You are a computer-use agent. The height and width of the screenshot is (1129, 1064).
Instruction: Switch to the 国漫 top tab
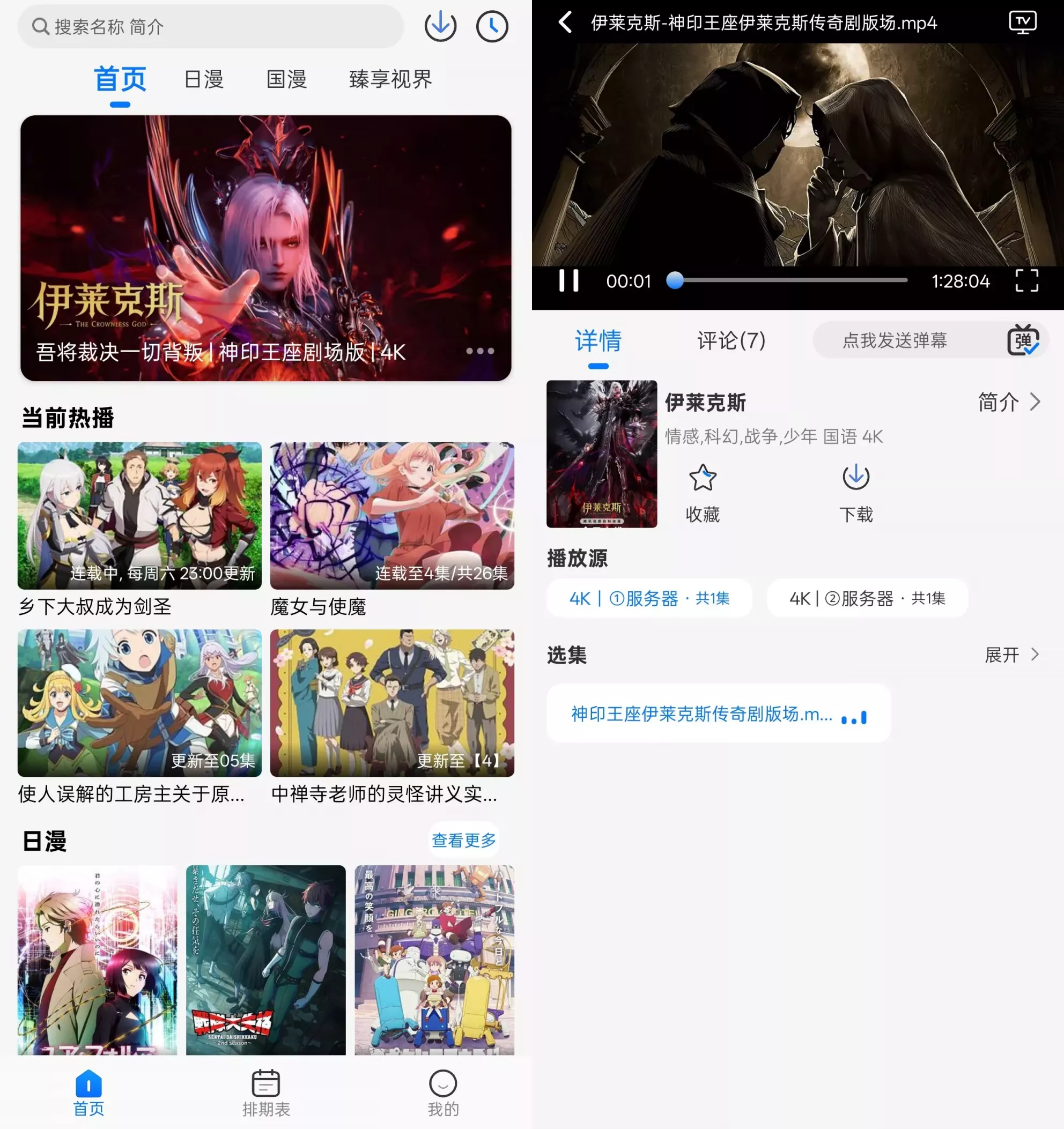(x=286, y=79)
